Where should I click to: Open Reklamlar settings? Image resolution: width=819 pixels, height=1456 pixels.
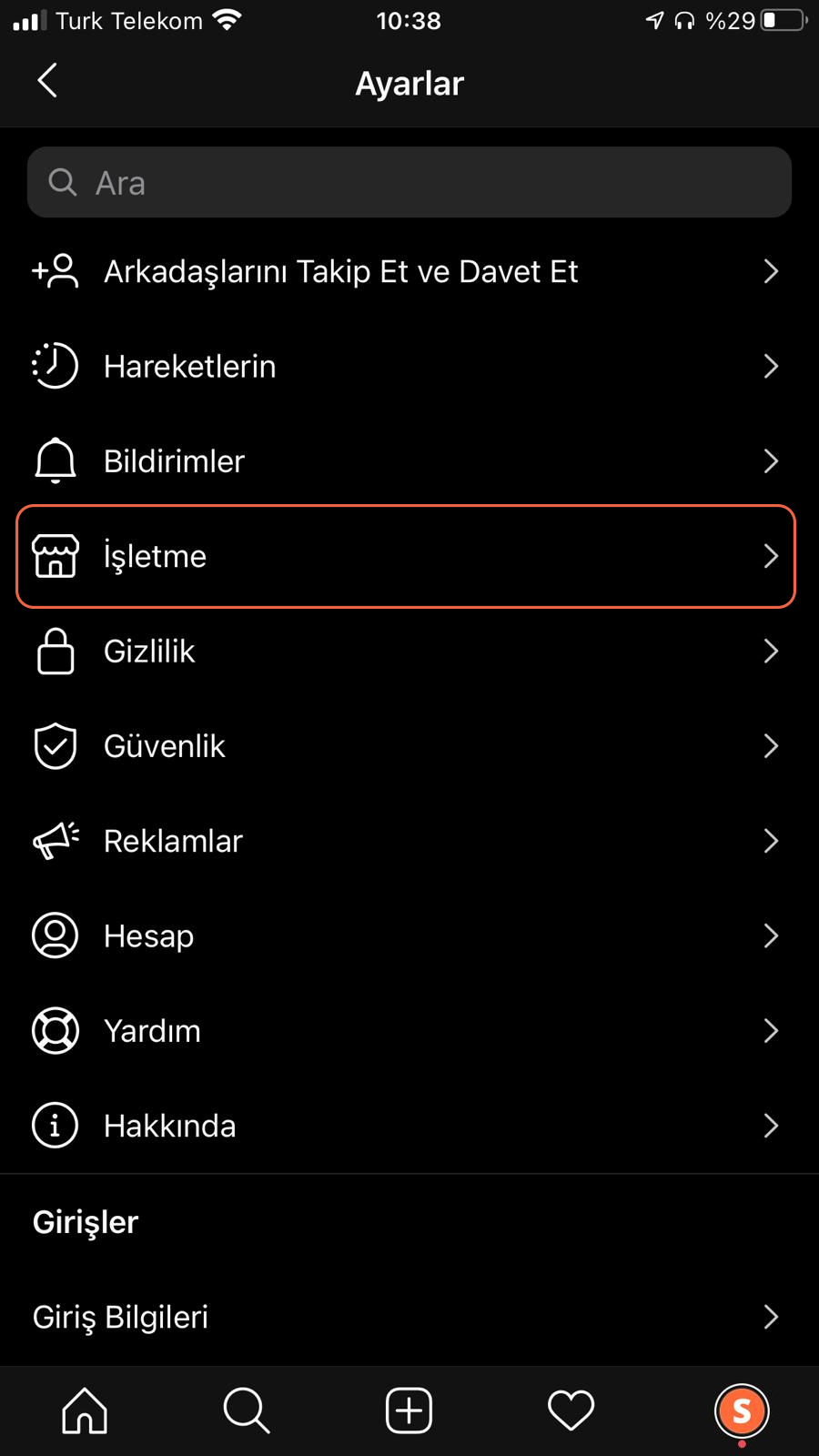409,841
